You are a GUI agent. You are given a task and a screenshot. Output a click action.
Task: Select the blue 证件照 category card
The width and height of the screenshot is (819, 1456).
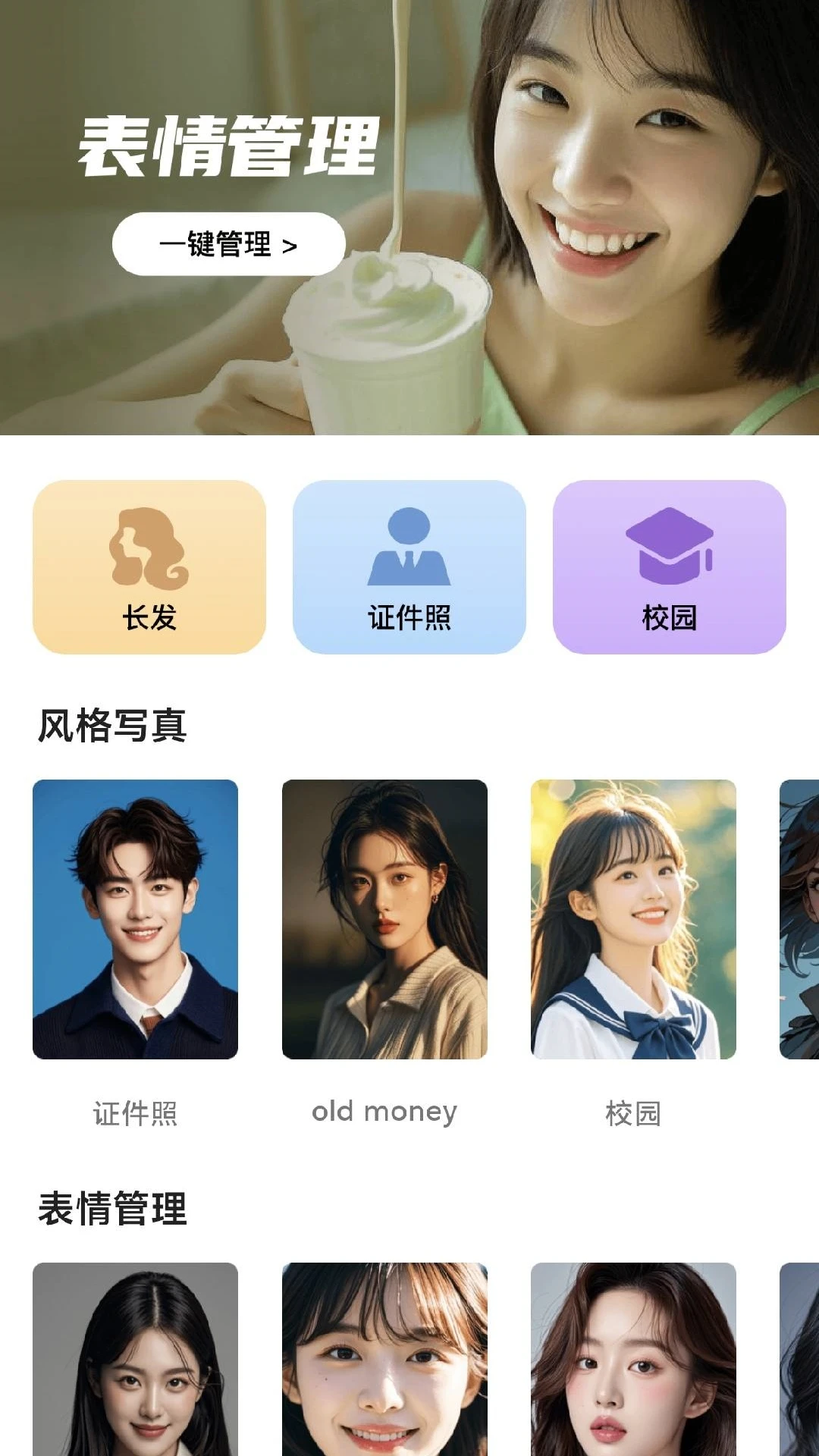[x=409, y=566]
